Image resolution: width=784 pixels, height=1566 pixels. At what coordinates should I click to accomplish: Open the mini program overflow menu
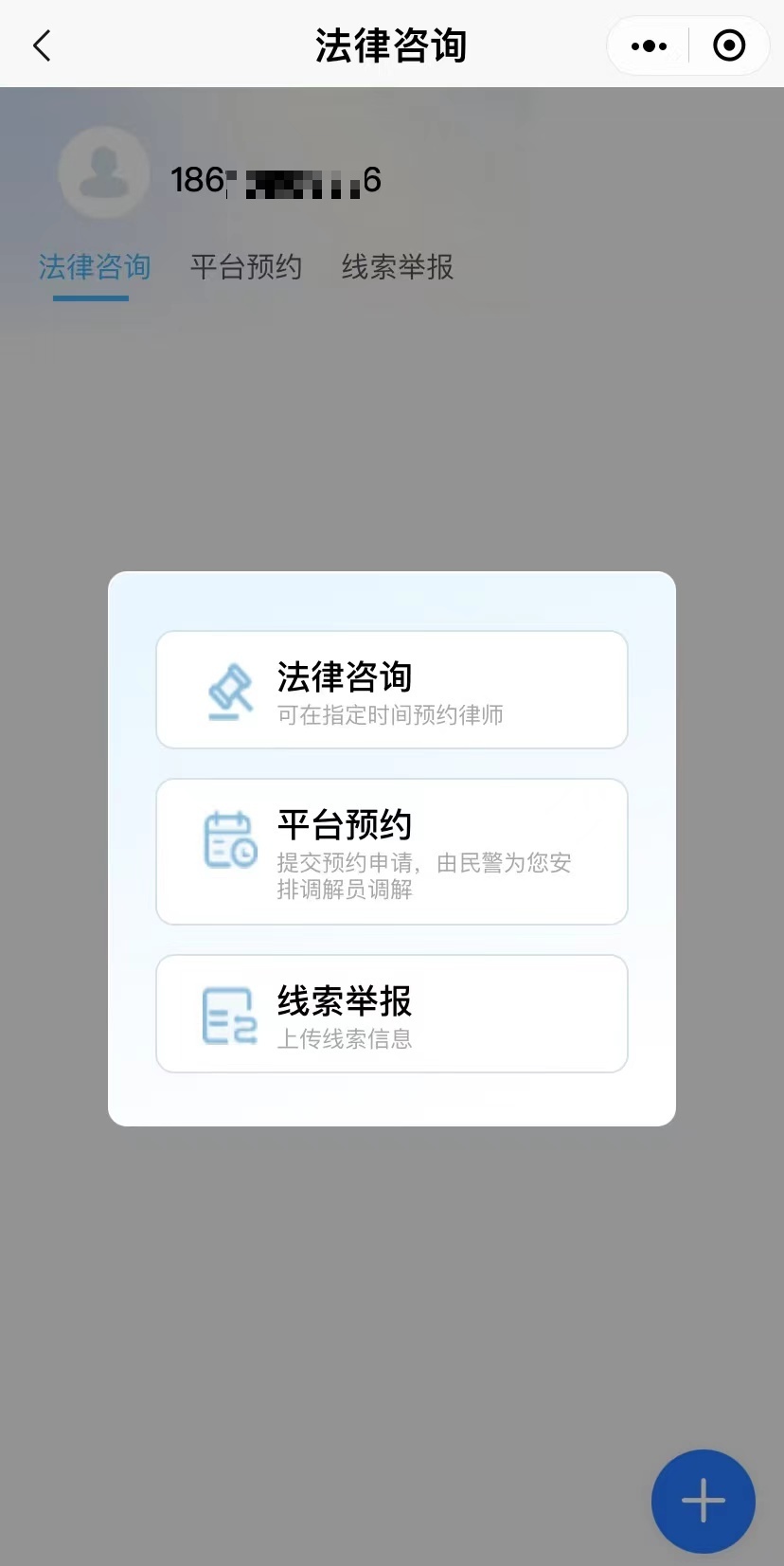(649, 45)
